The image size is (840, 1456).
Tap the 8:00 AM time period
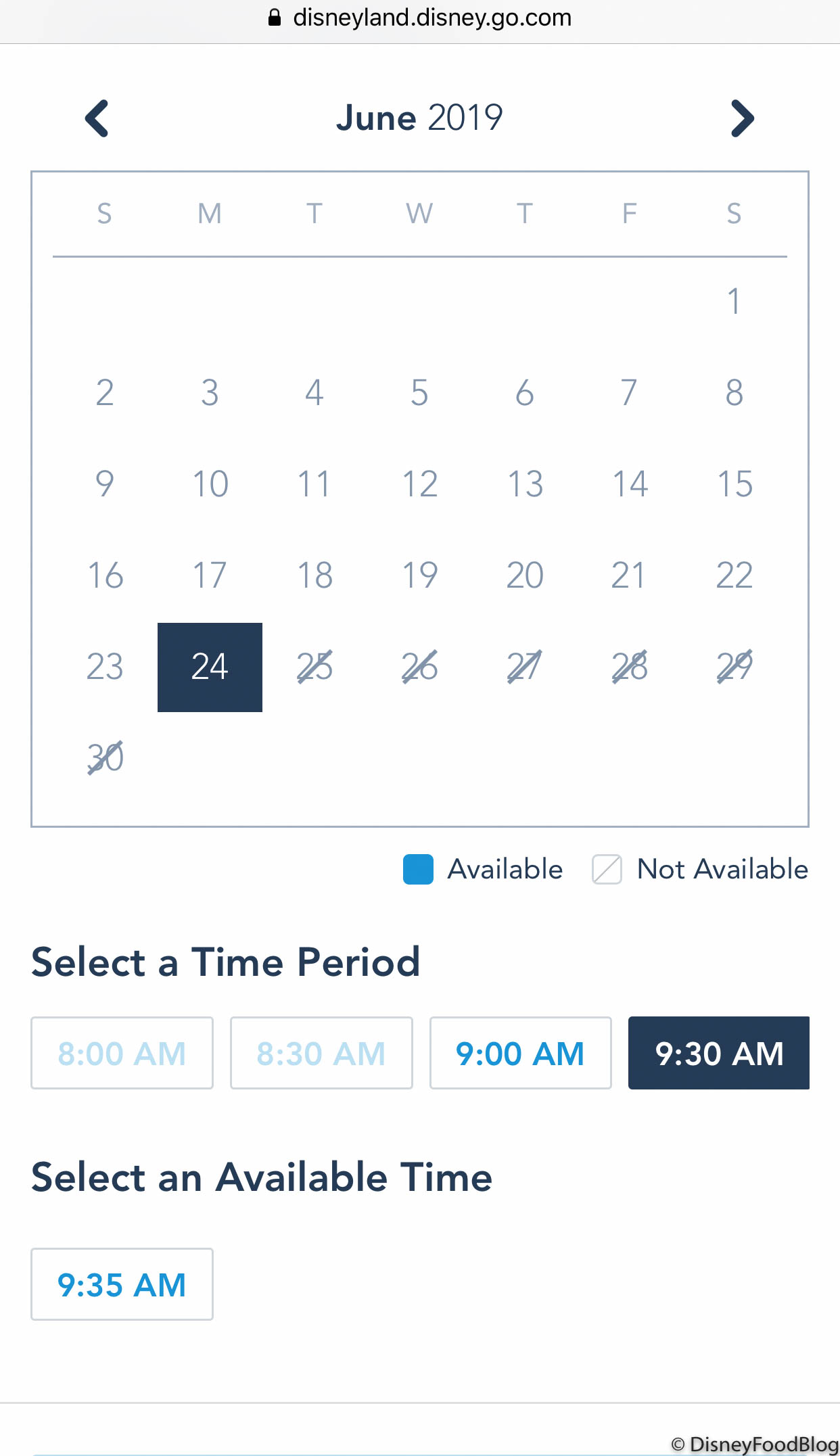122,1053
